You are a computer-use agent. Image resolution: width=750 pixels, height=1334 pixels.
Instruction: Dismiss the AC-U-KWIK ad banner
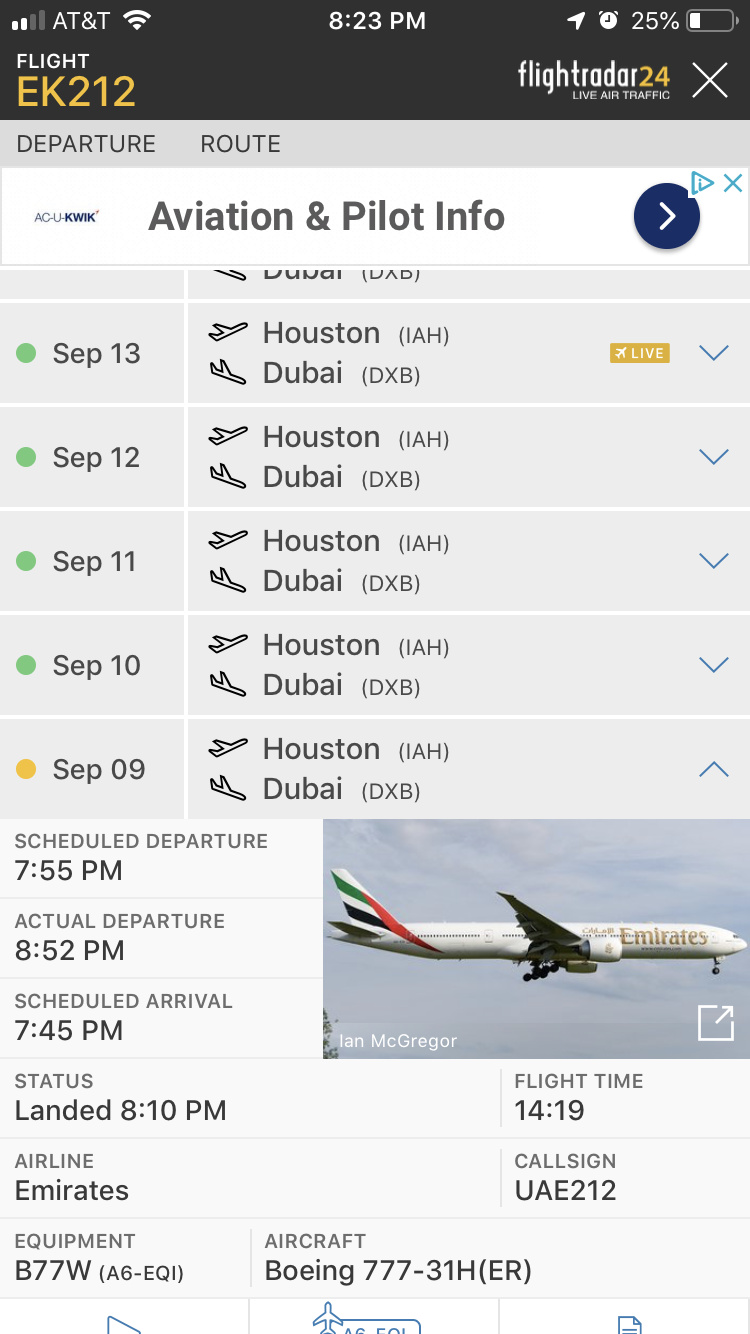click(733, 182)
